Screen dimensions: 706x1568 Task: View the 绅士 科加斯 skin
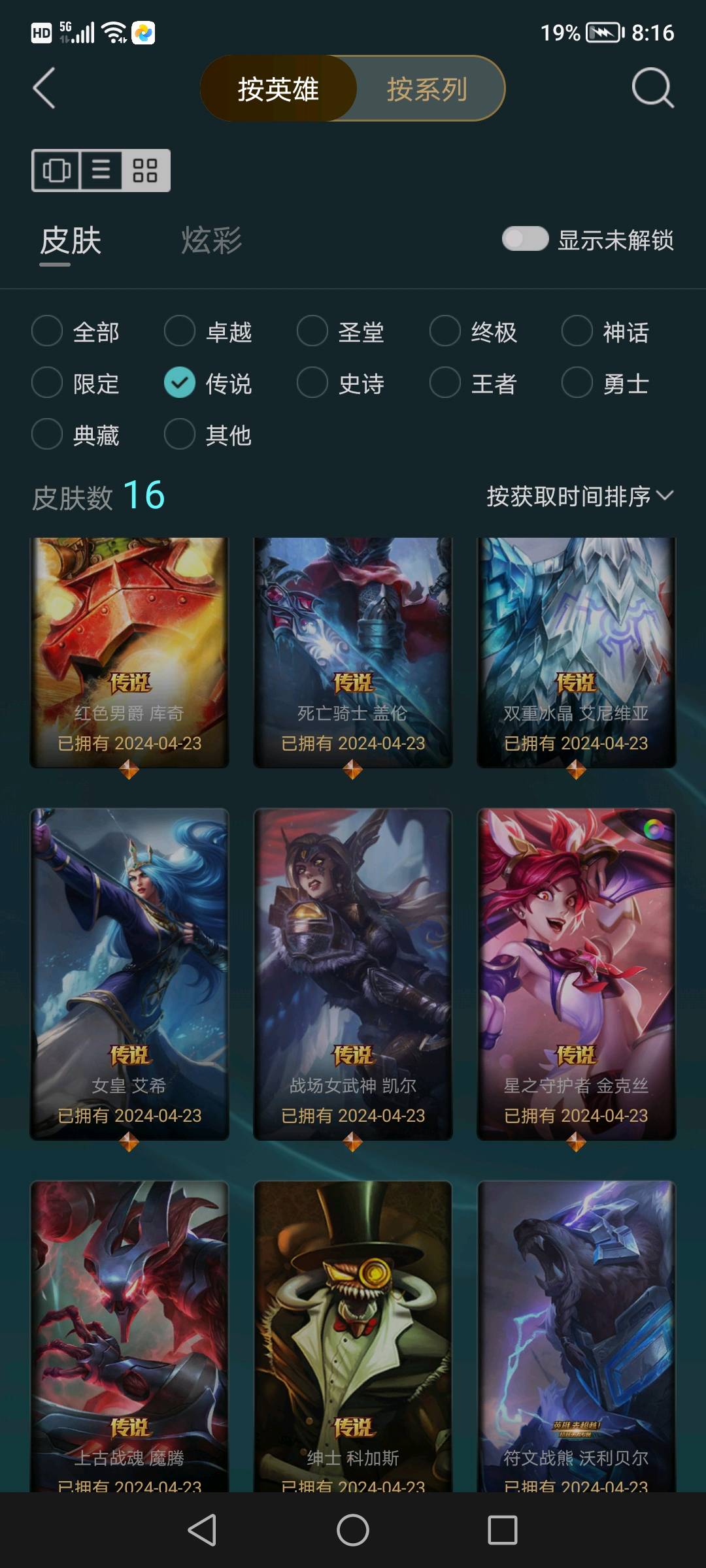[353, 1333]
